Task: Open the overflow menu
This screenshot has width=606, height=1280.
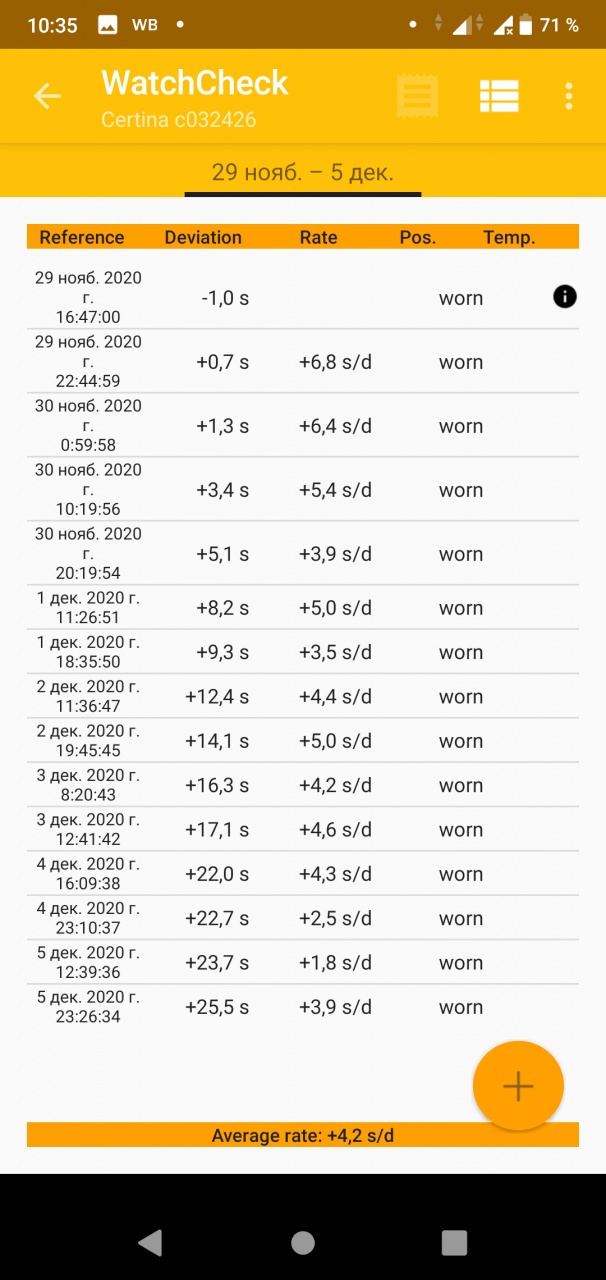Action: point(568,96)
